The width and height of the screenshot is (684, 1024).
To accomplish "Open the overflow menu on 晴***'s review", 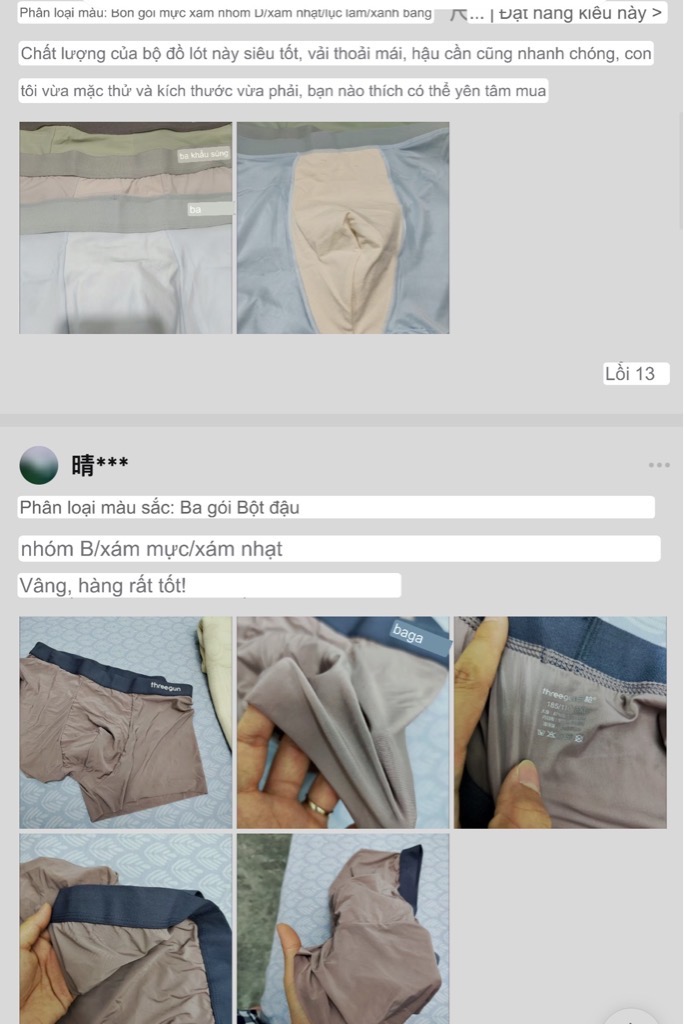I will (x=658, y=465).
